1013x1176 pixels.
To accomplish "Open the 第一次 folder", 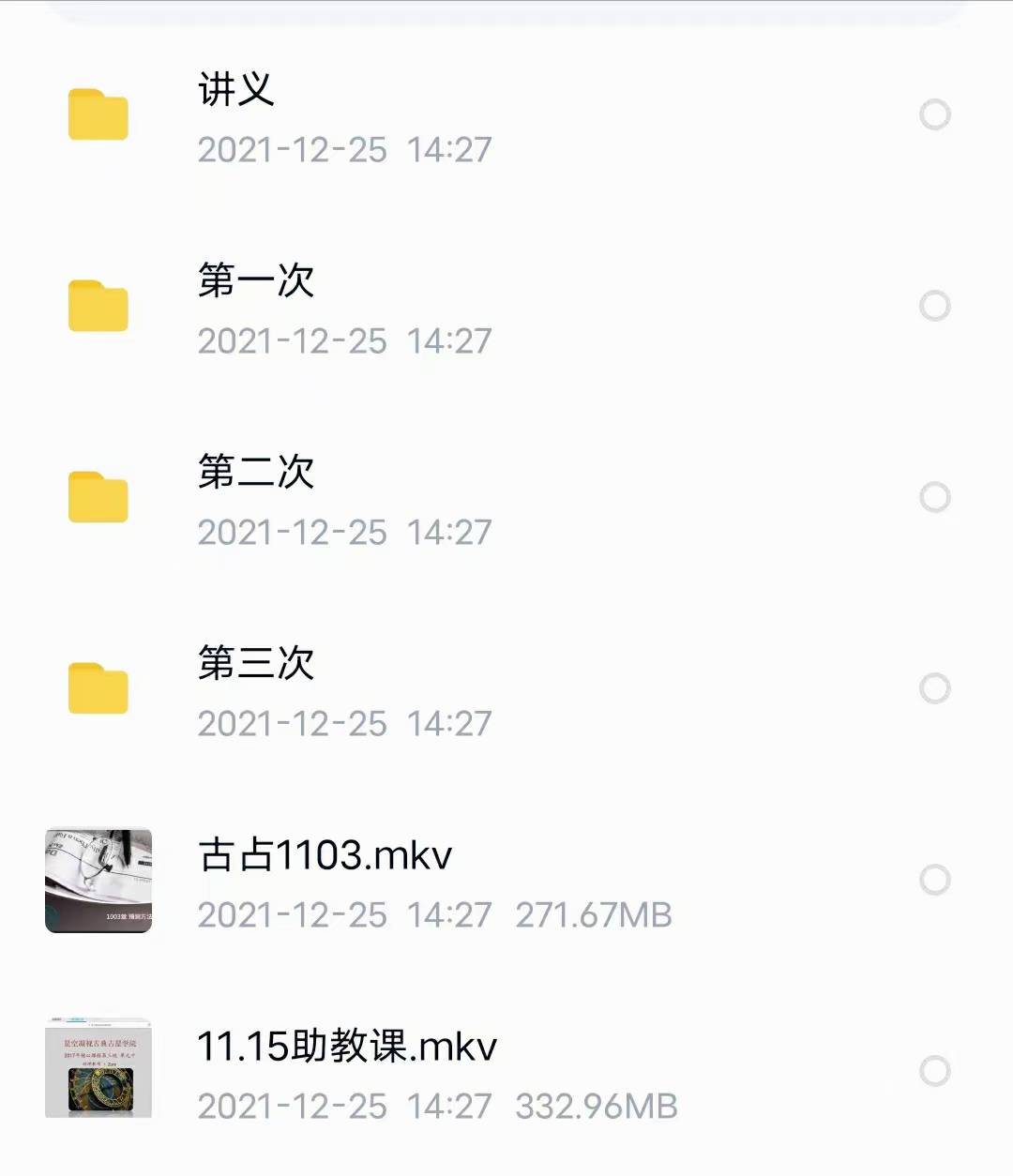I will [x=255, y=281].
